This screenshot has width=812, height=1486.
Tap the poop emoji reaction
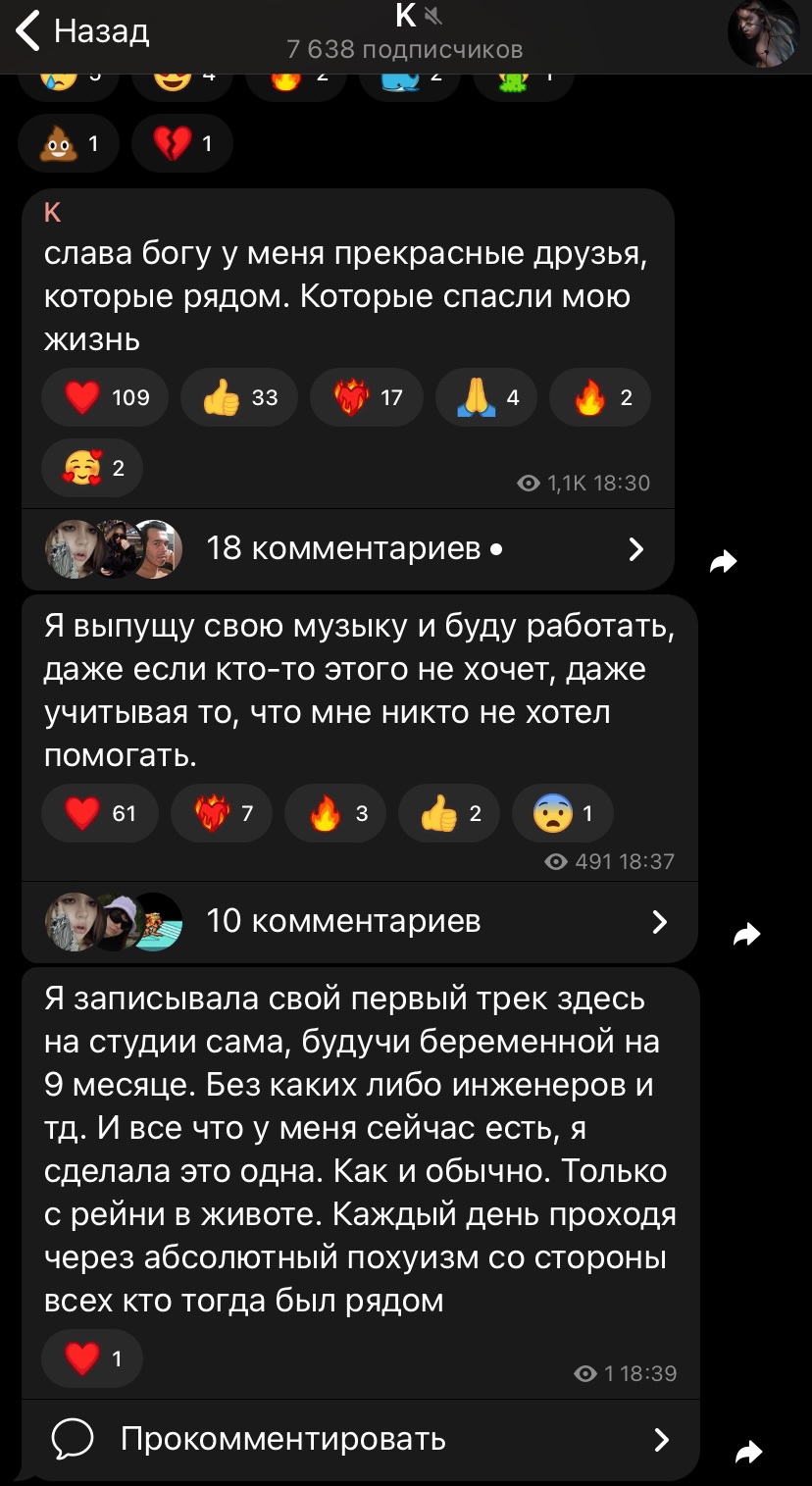coord(68,144)
